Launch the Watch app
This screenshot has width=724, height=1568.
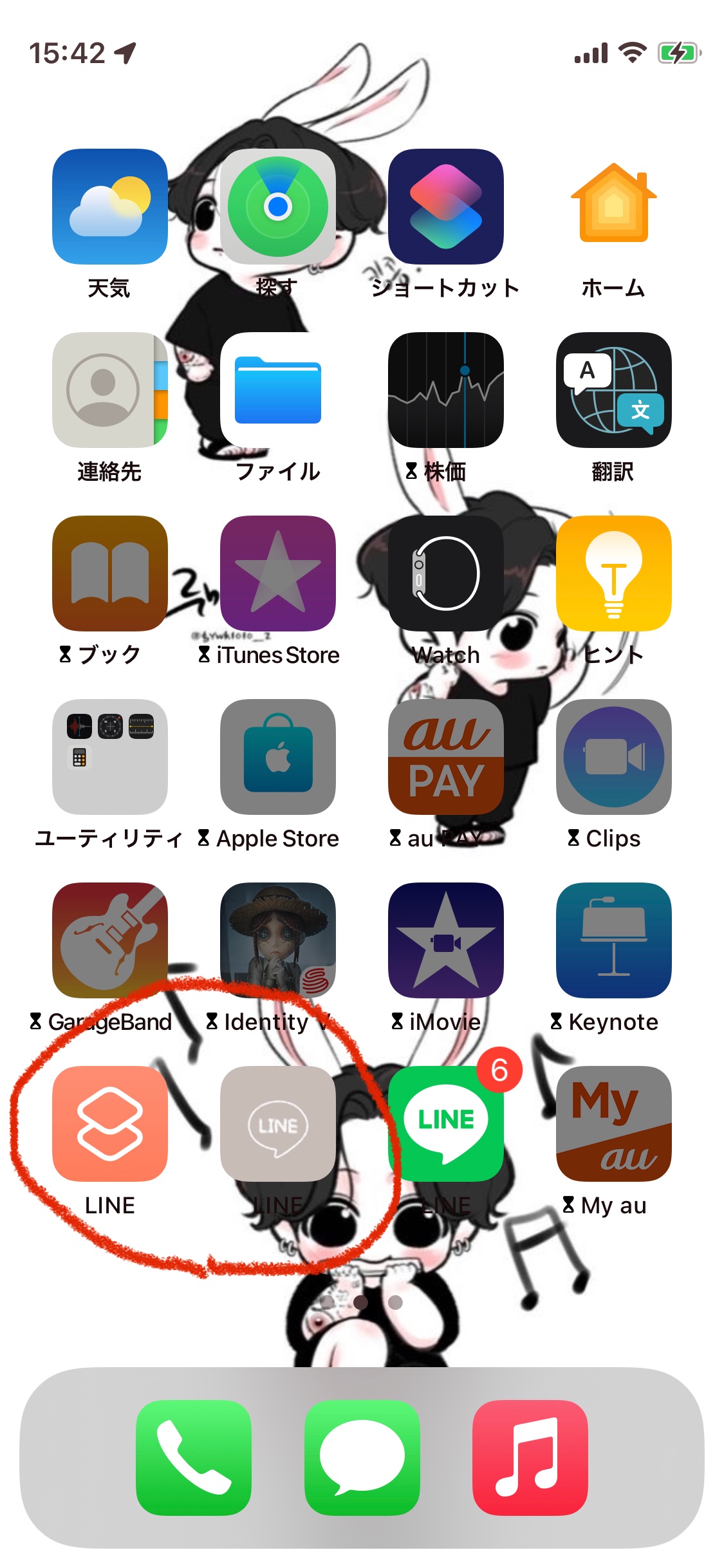(x=445, y=574)
